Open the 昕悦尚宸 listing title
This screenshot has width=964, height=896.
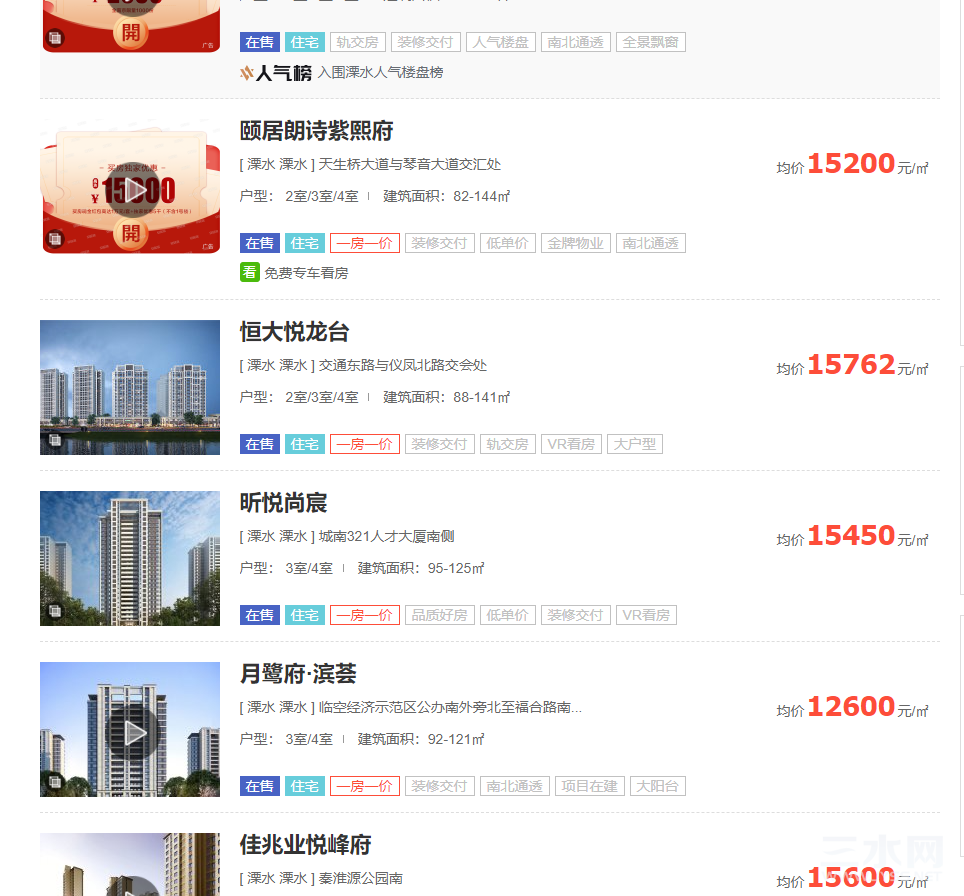click(x=283, y=503)
